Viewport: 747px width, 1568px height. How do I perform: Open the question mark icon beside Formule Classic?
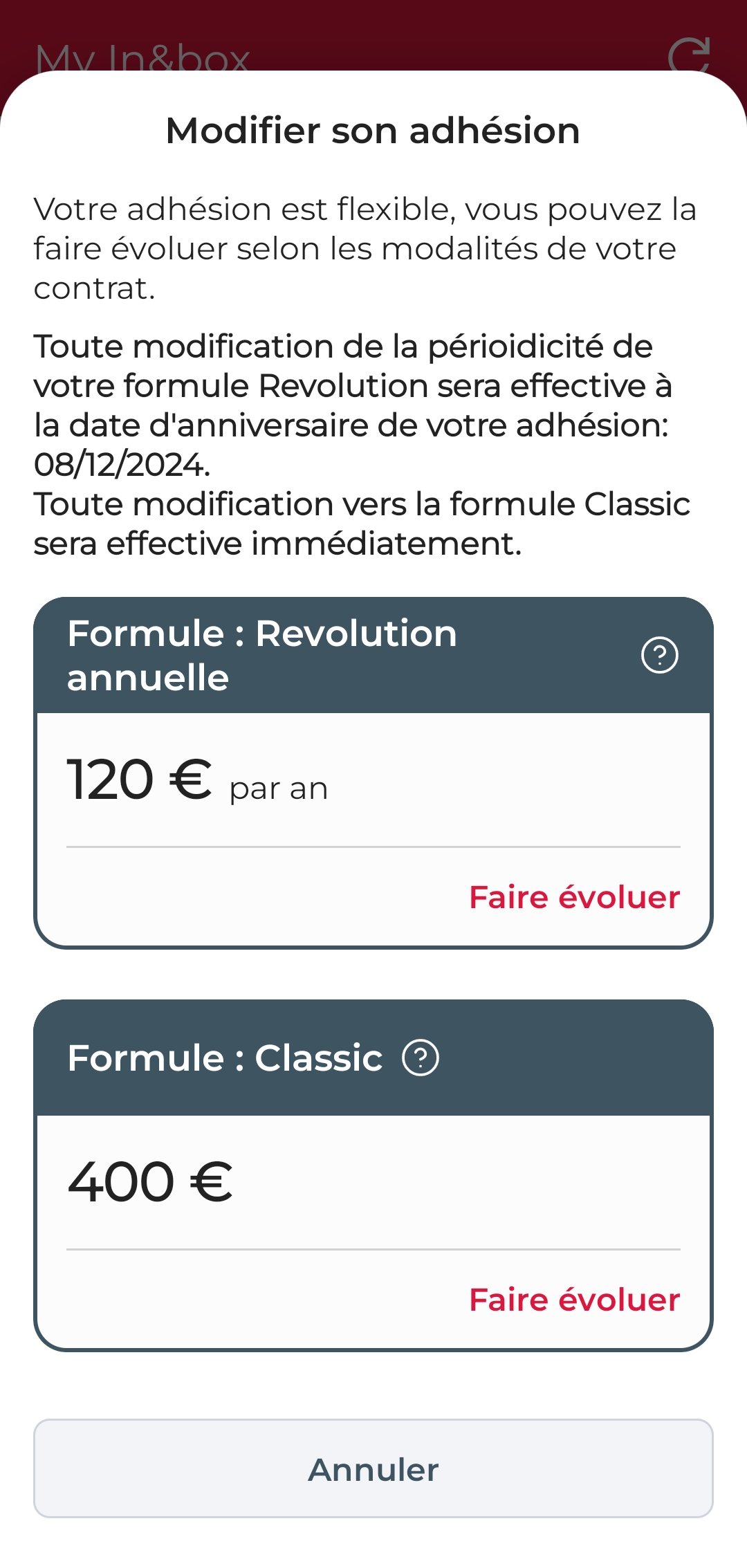(421, 1058)
